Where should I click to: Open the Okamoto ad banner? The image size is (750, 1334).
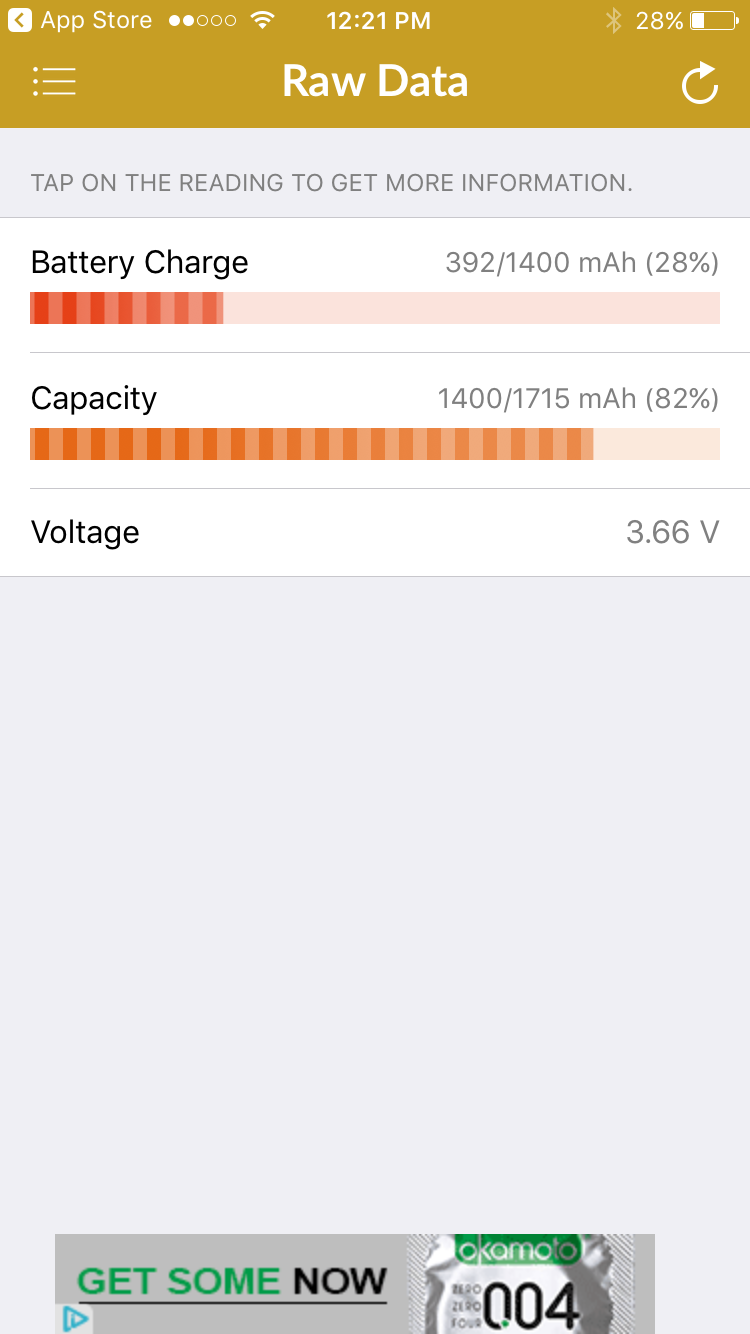coord(355,1284)
